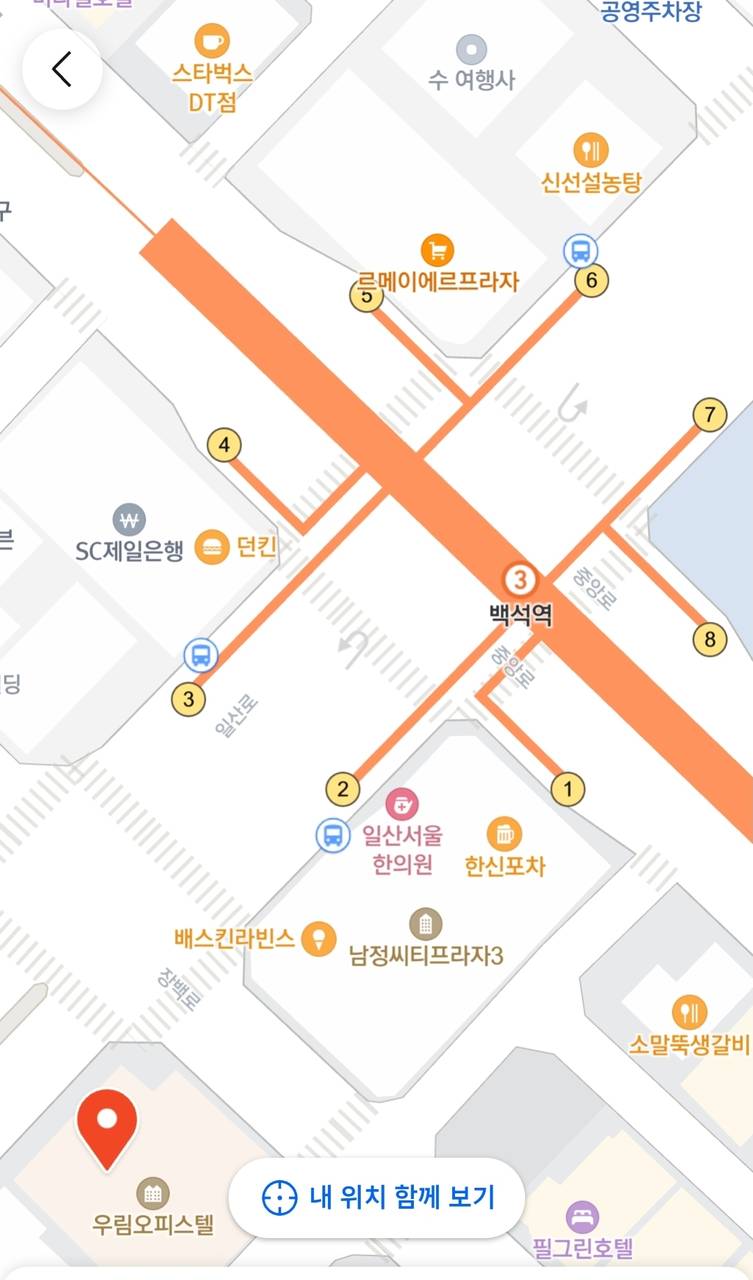Open the 우림오피스텔 building marker

click(x=152, y=1192)
